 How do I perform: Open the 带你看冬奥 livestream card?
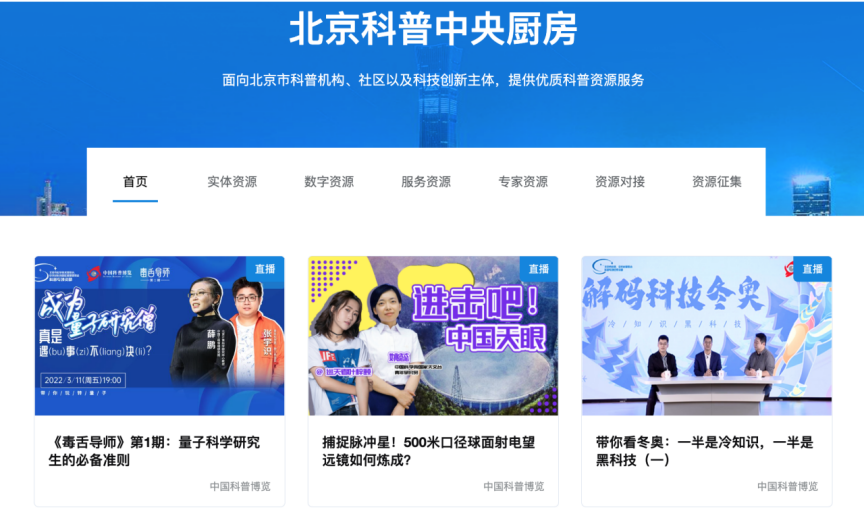706,337
